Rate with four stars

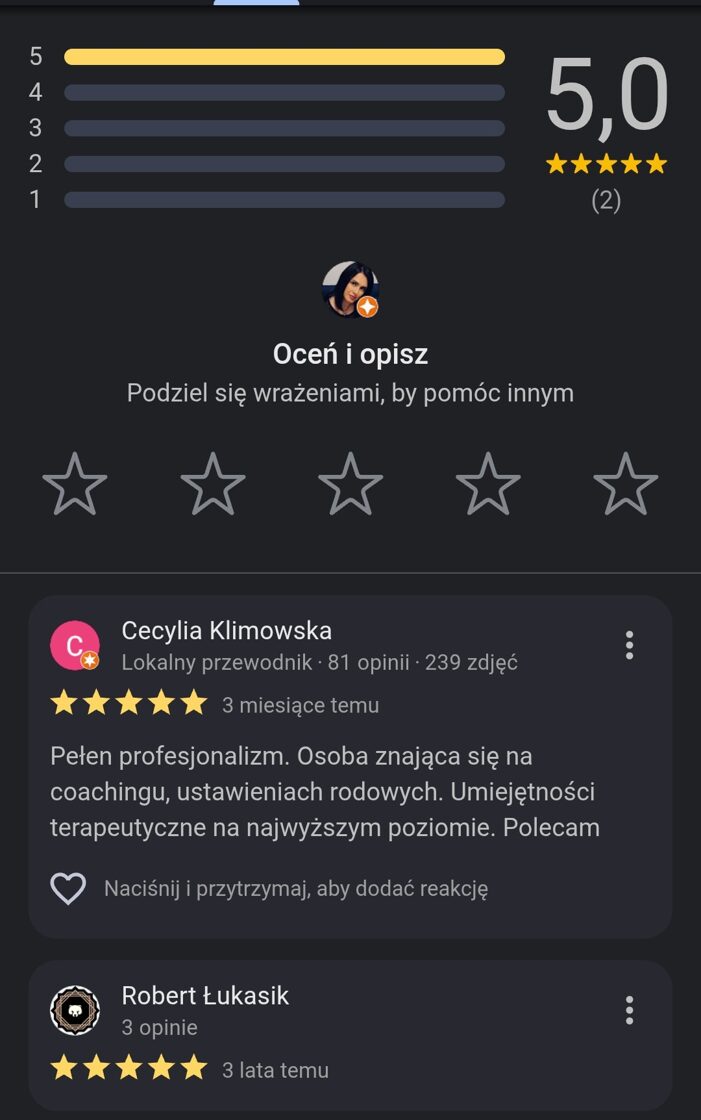pyautogui.click(x=488, y=484)
